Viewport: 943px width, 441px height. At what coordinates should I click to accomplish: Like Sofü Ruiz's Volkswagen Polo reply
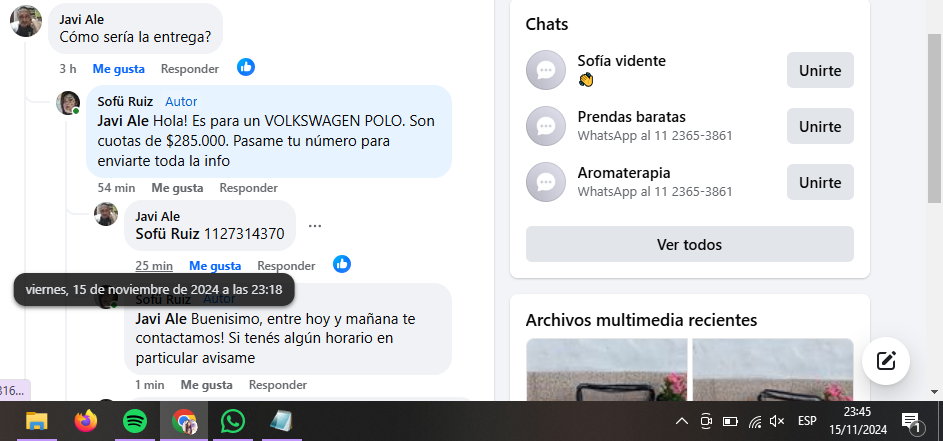(177, 187)
